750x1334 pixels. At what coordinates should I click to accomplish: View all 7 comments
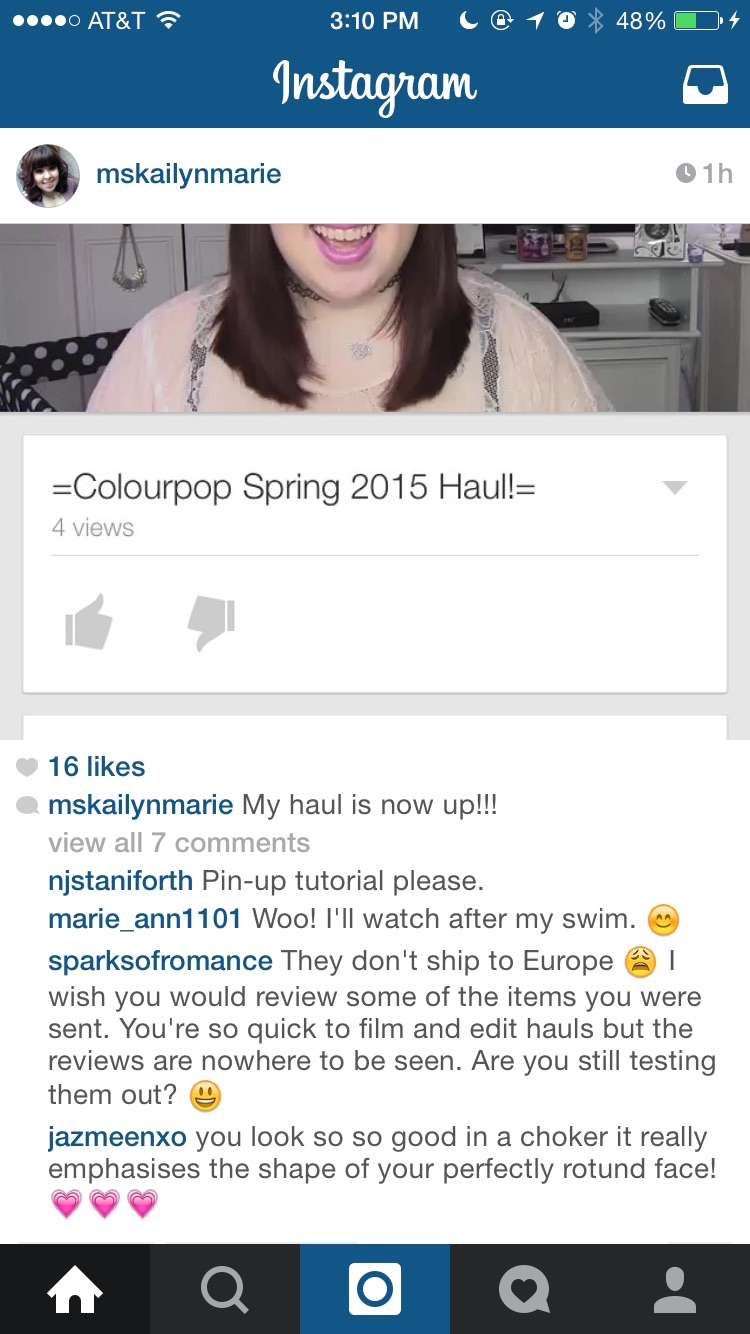pyautogui.click(x=179, y=843)
